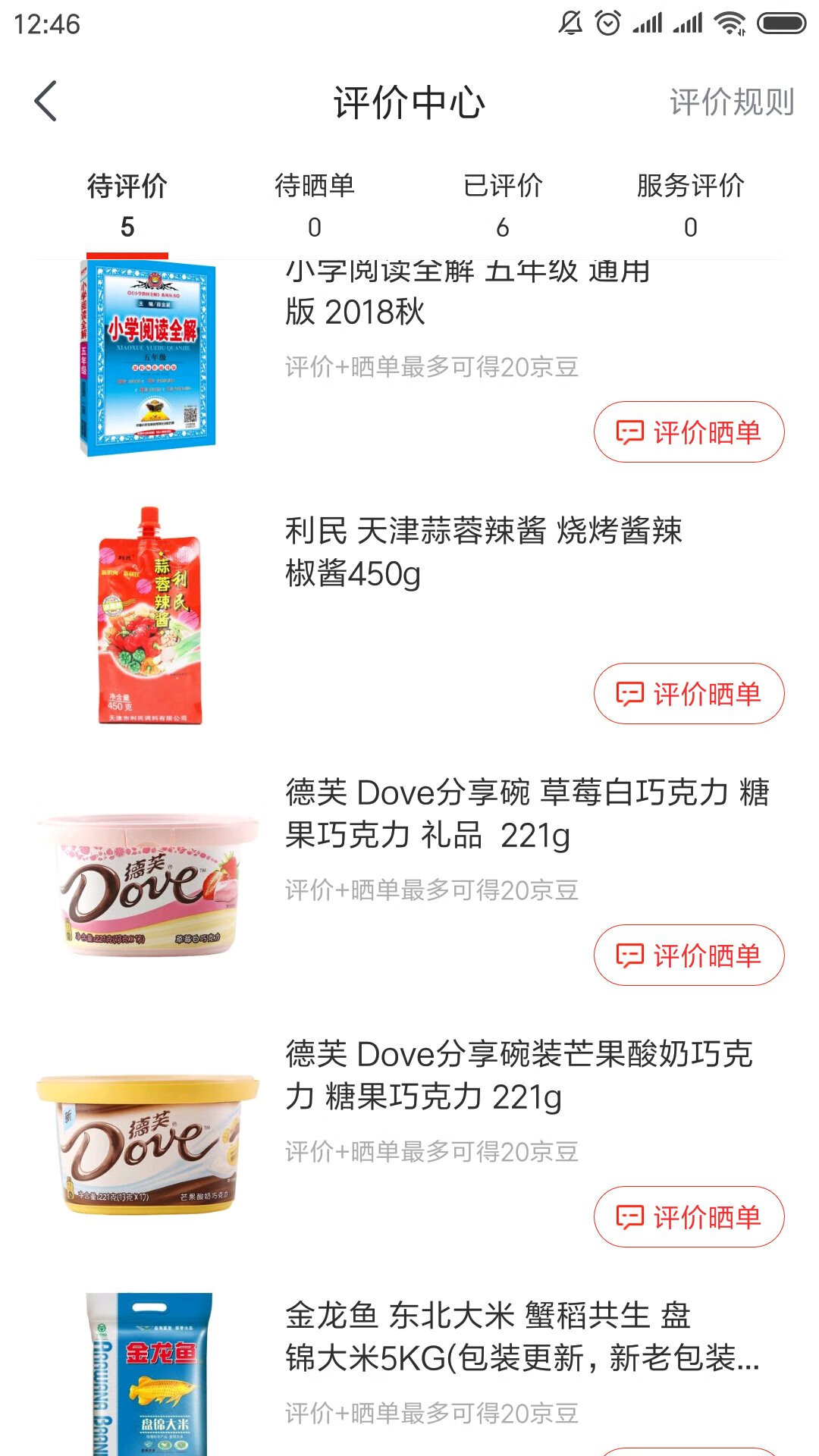Review the Dove 芒果酸奶巧克力 item
Viewport: 819px width, 1456px height.
pos(689,1217)
